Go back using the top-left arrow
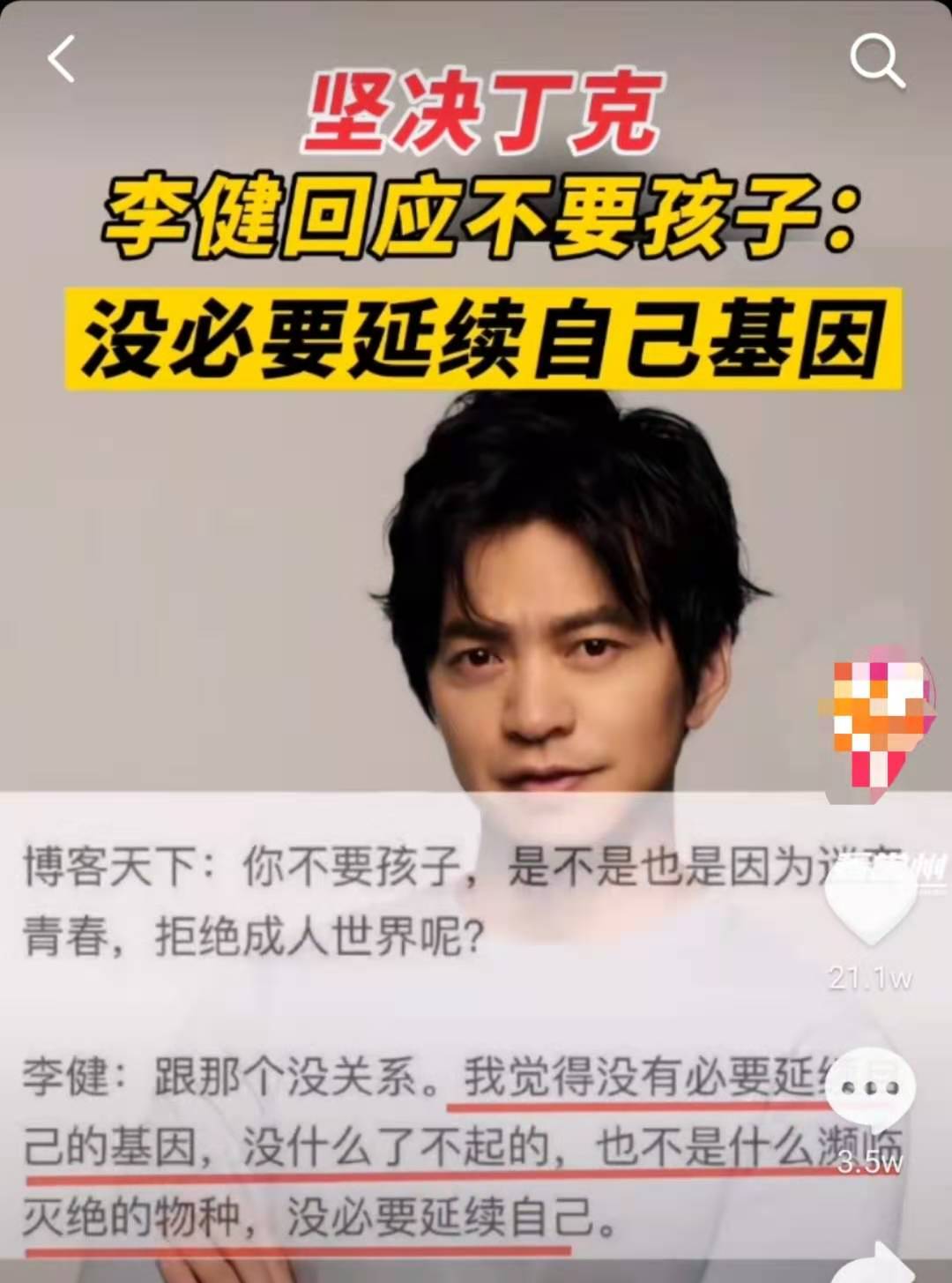 coord(60,60)
